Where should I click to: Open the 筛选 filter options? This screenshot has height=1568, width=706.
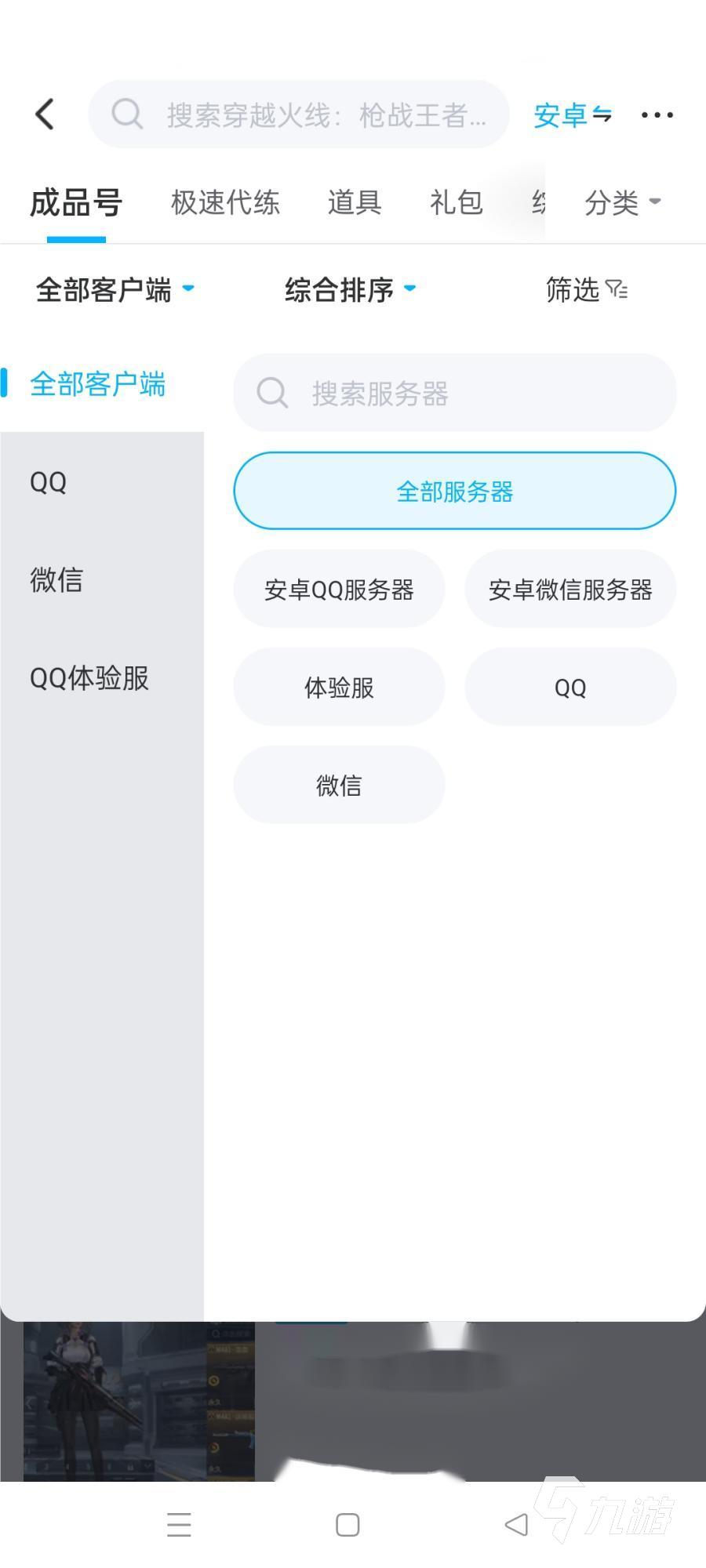point(586,290)
